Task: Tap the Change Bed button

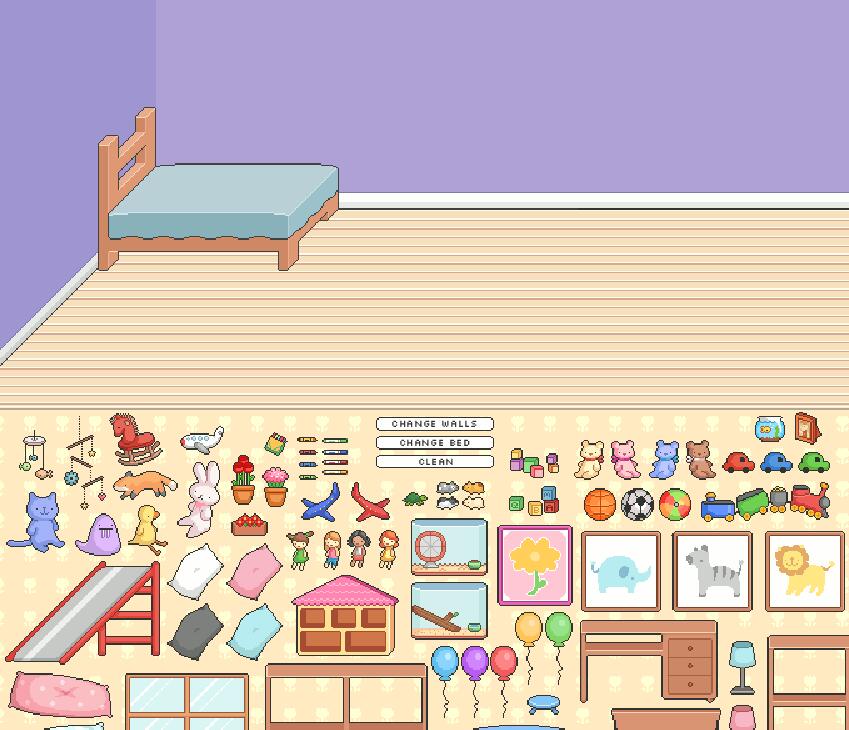Action: (434, 443)
